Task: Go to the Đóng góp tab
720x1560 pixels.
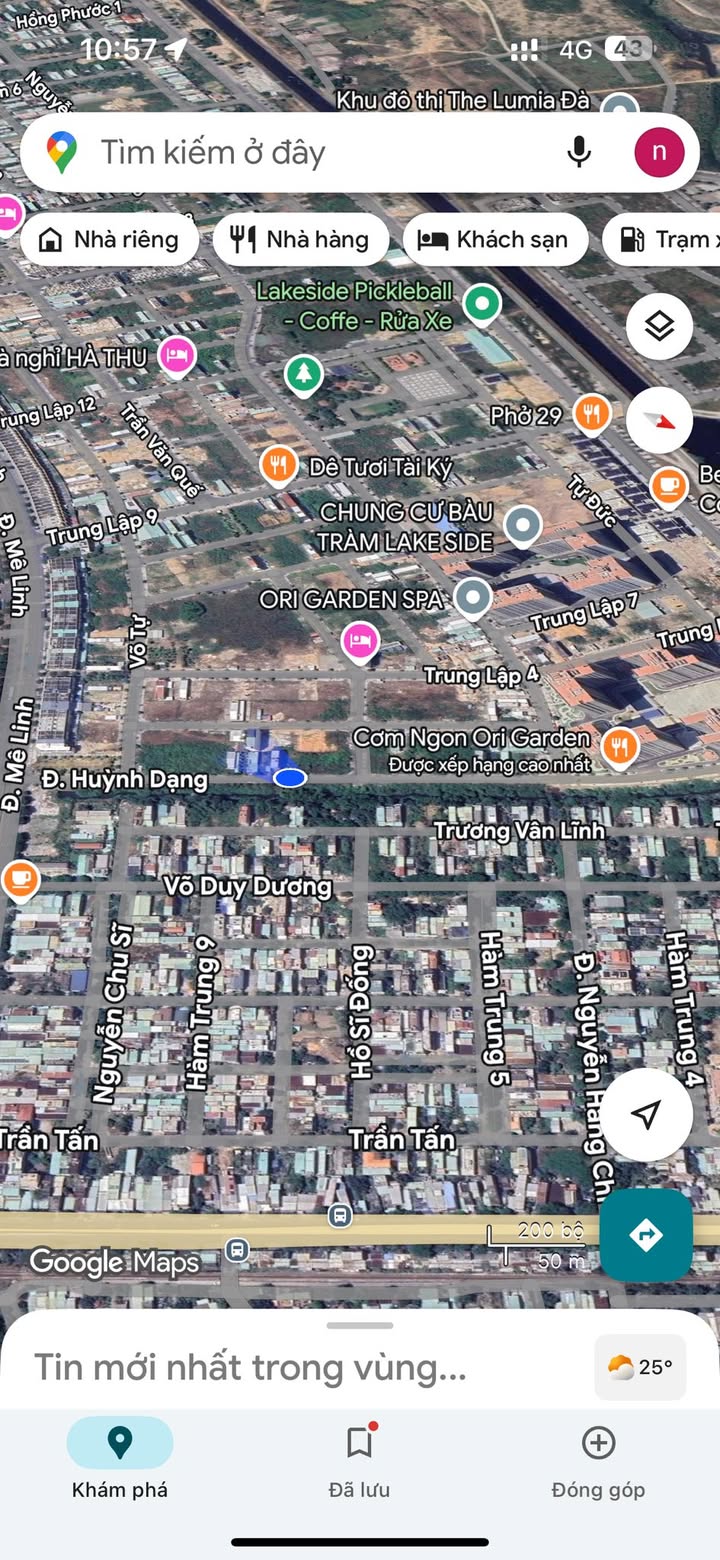Action: [x=598, y=1458]
